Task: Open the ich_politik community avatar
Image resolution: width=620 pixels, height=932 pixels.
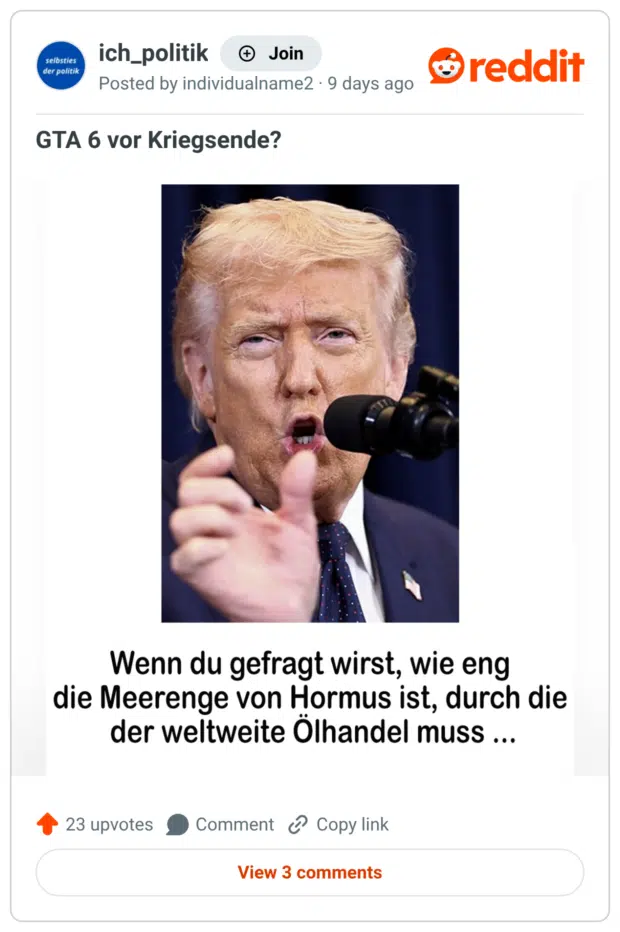Action: click(60, 66)
